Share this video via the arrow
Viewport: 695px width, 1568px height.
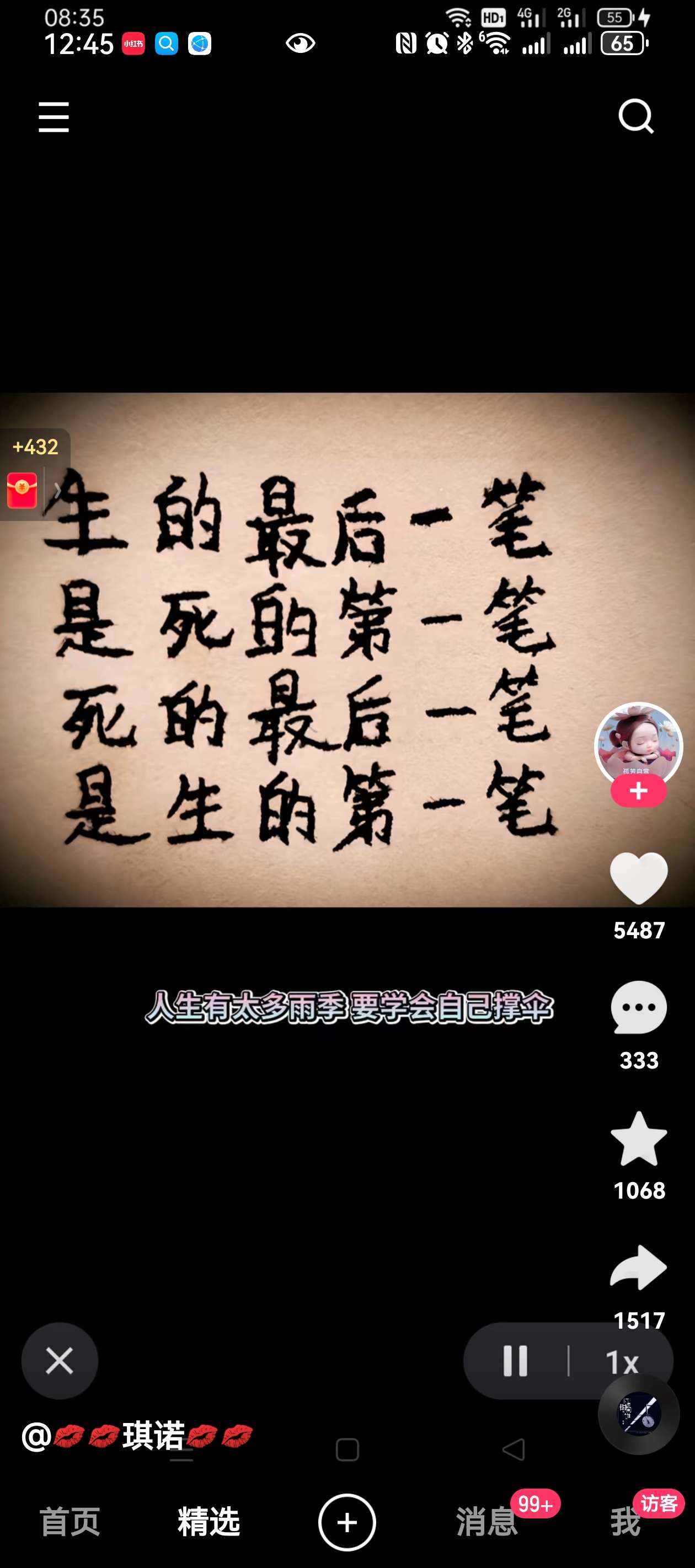(x=638, y=1268)
